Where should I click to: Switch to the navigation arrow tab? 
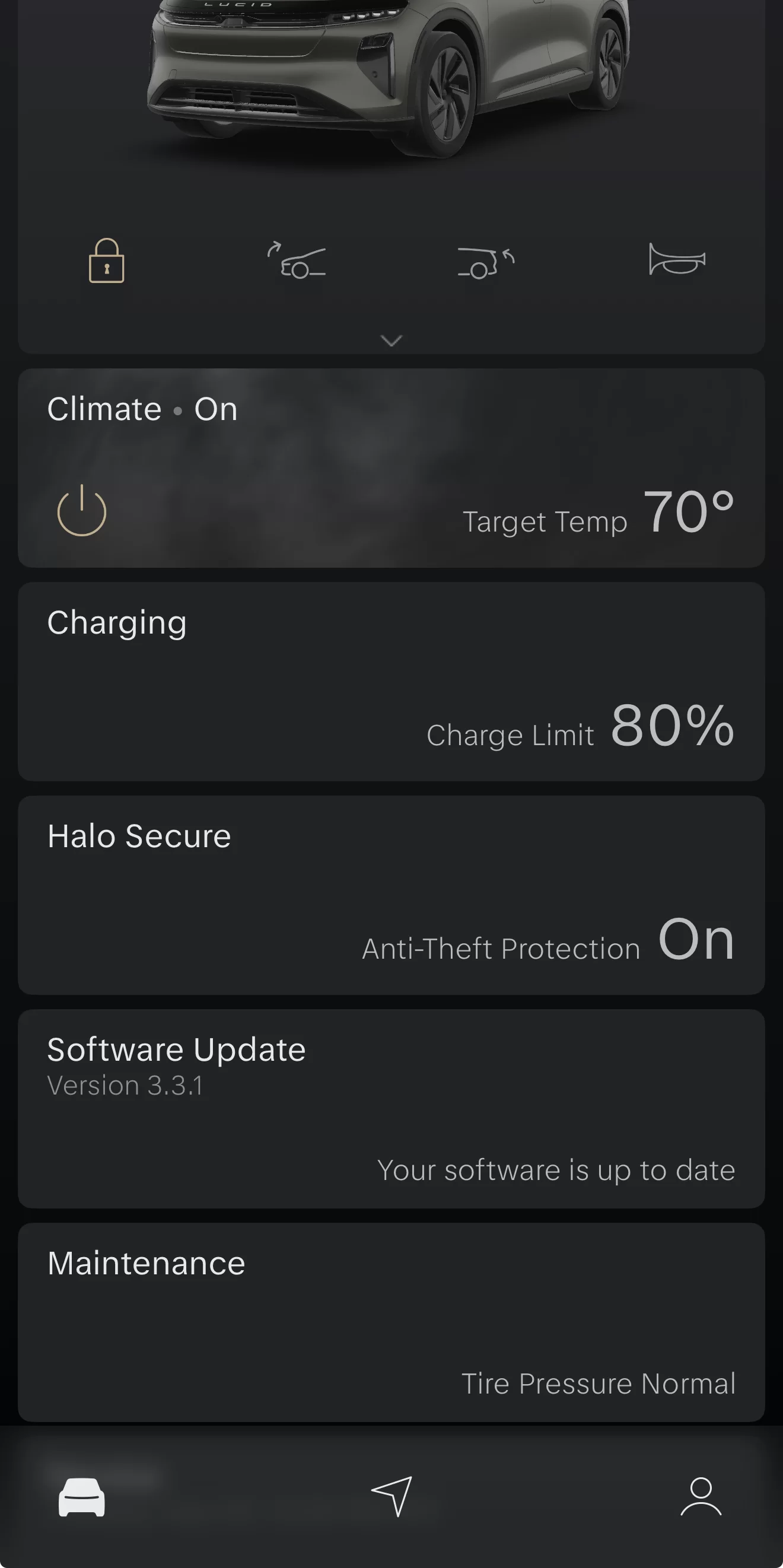392,1496
